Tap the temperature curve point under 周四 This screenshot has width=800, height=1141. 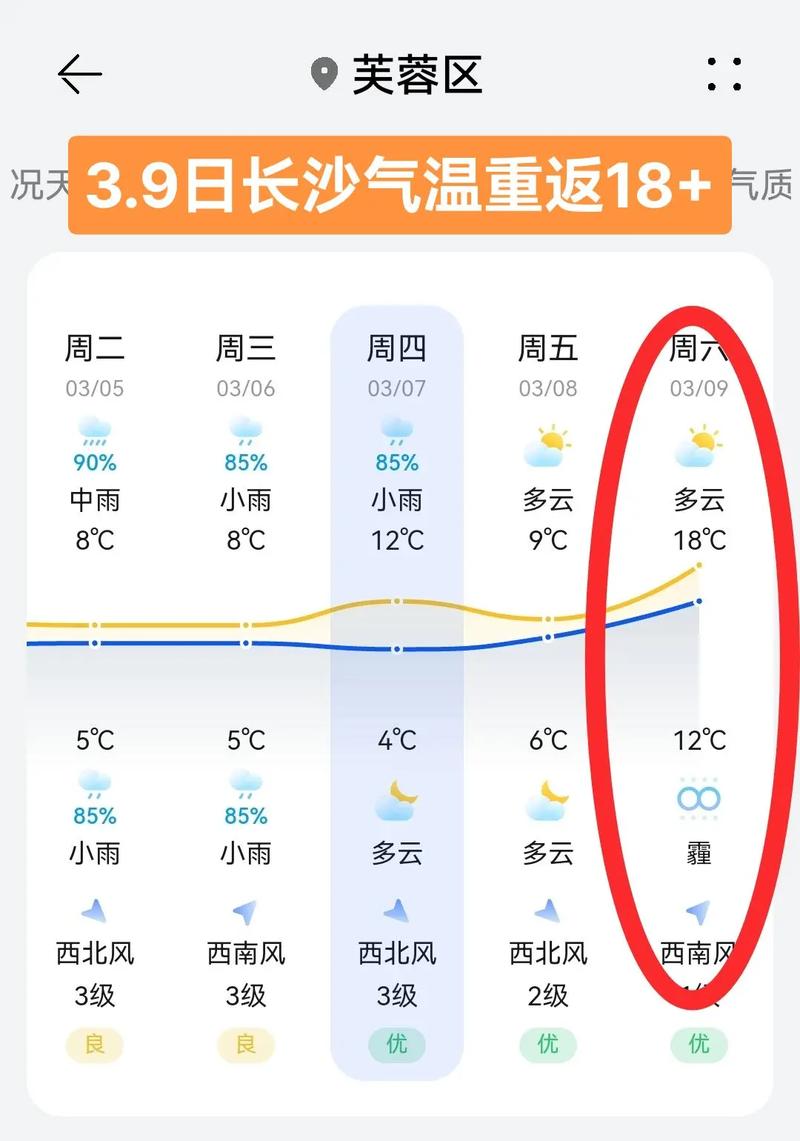tap(396, 601)
